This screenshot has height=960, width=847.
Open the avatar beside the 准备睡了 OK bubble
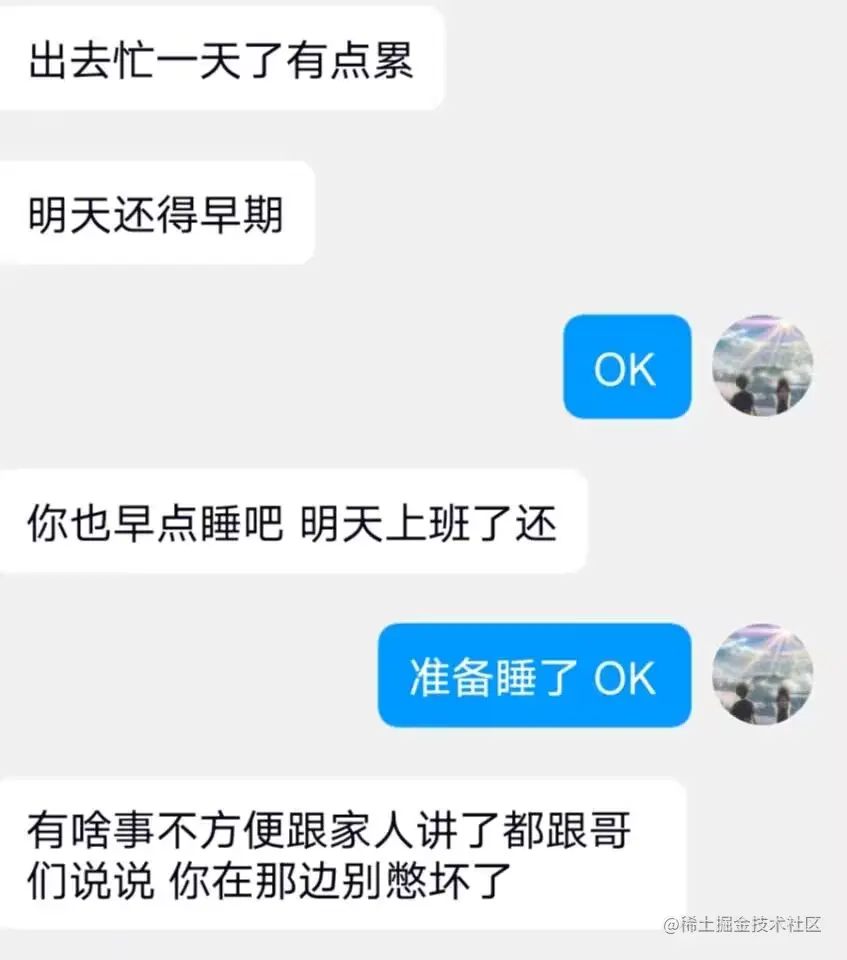[x=763, y=674]
